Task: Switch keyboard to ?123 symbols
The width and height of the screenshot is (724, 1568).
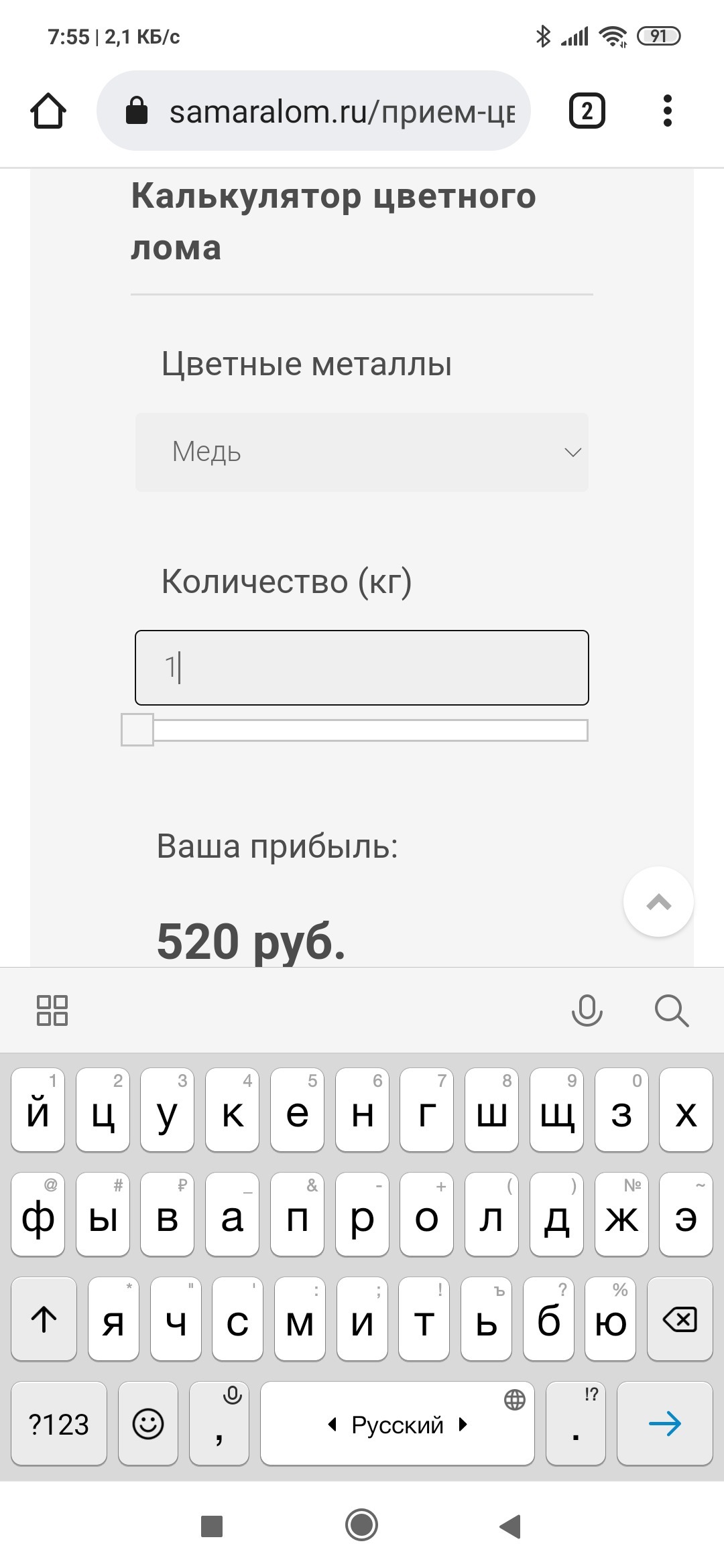Action: click(59, 1423)
